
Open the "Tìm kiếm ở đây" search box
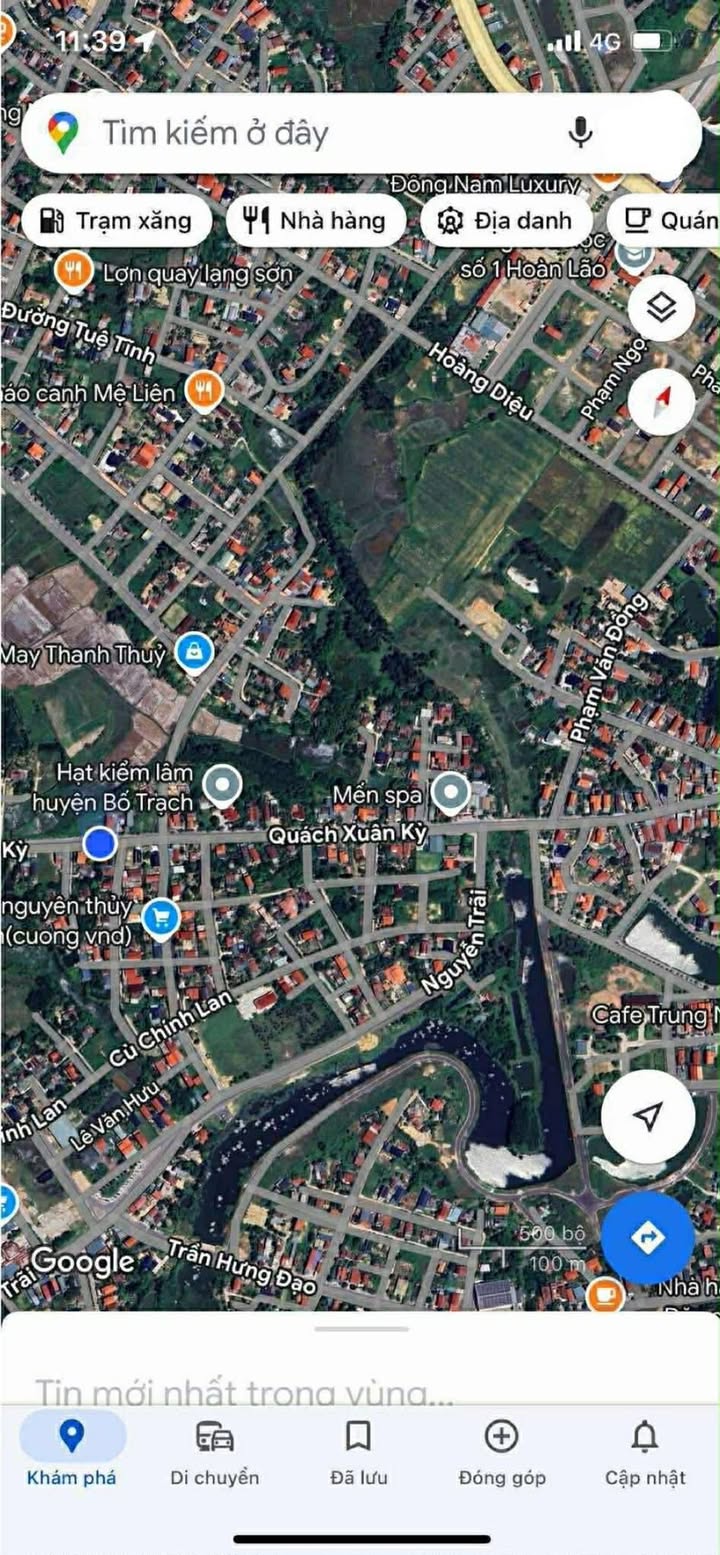click(300, 133)
